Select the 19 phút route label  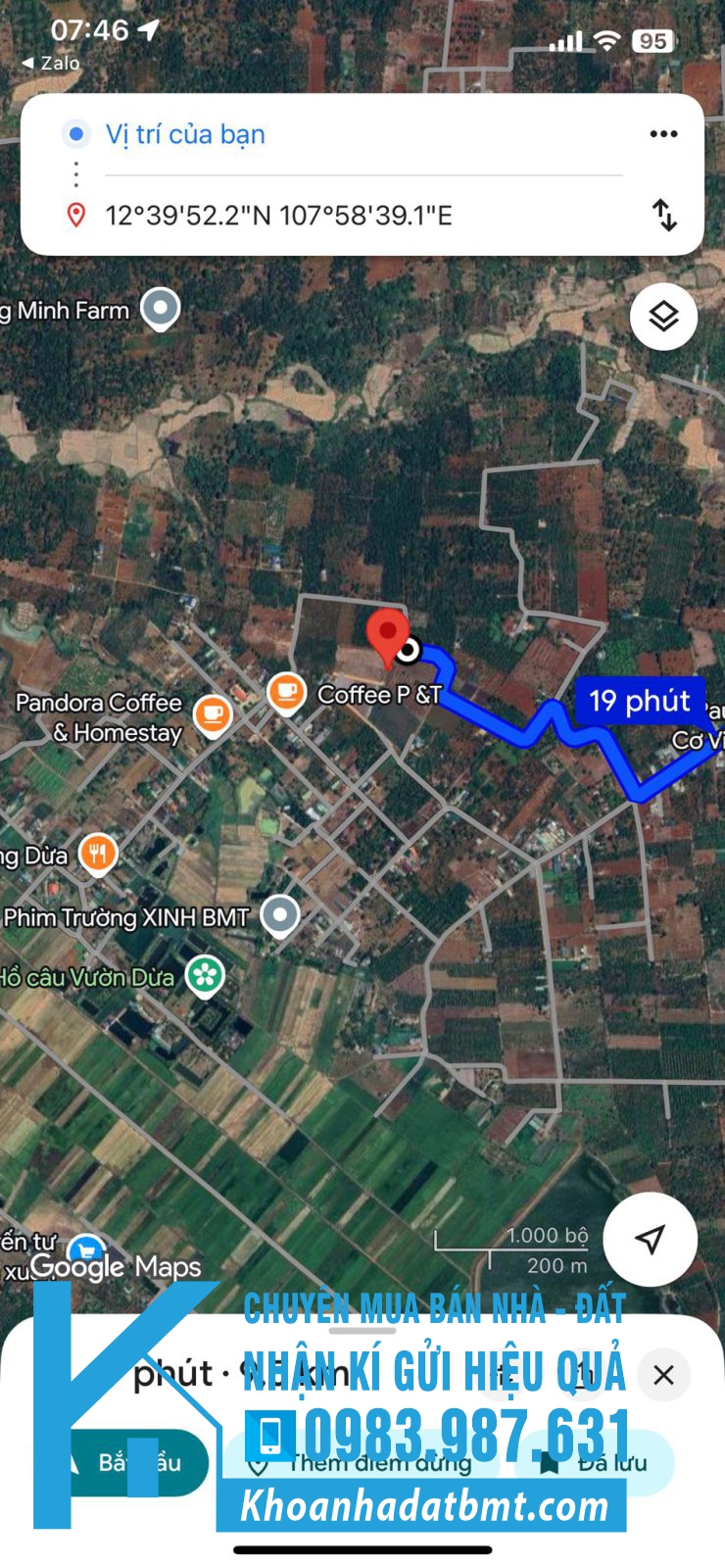(x=640, y=701)
